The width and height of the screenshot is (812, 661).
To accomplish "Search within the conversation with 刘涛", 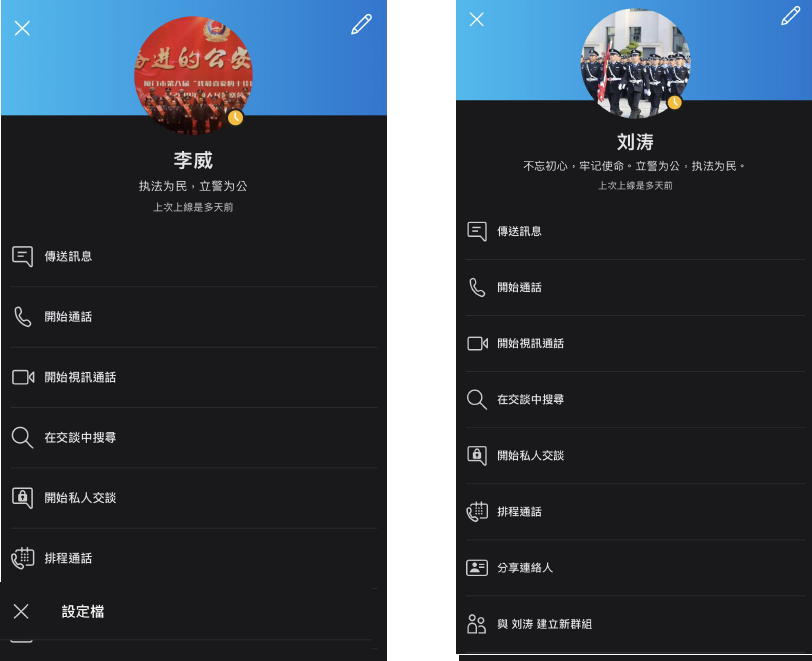I will coord(530,399).
